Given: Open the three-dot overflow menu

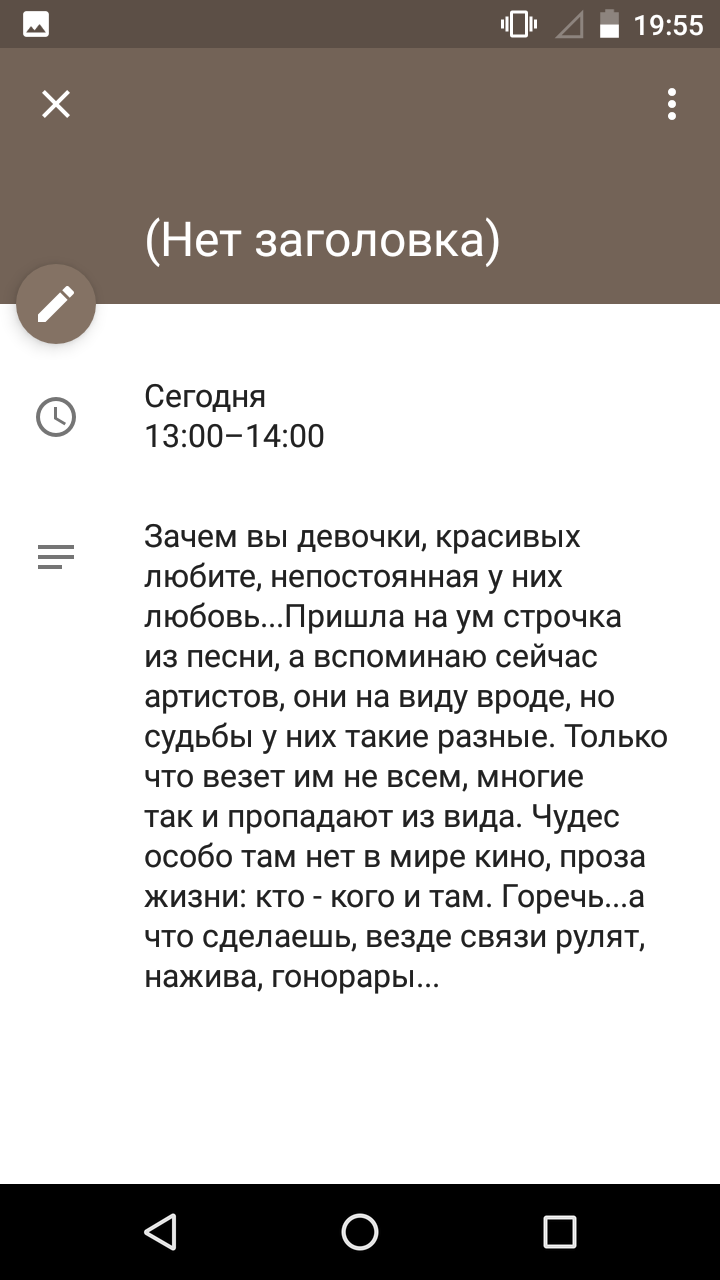Looking at the screenshot, I should point(672,104).
